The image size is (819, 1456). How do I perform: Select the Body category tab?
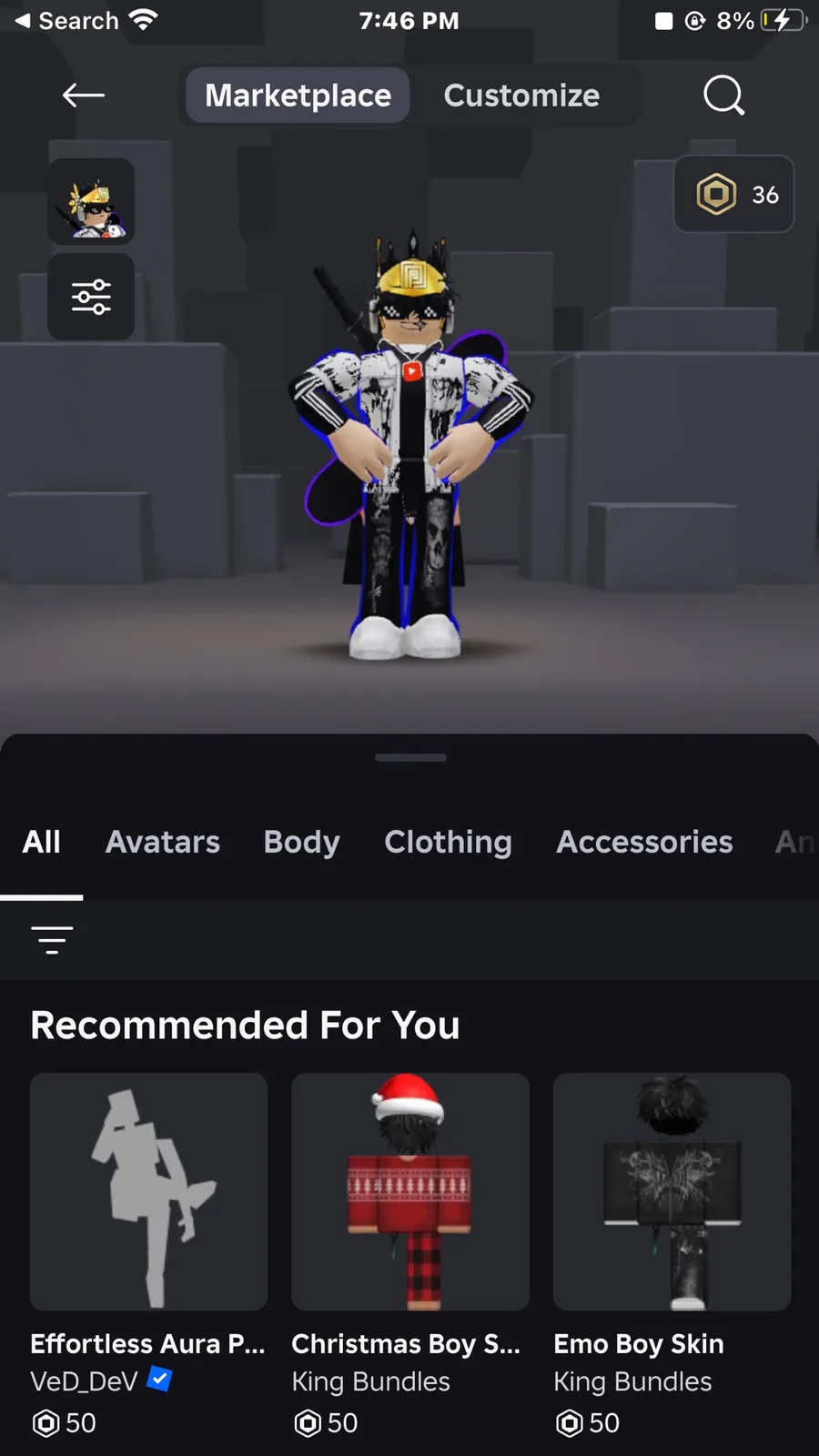[x=301, y=842]
